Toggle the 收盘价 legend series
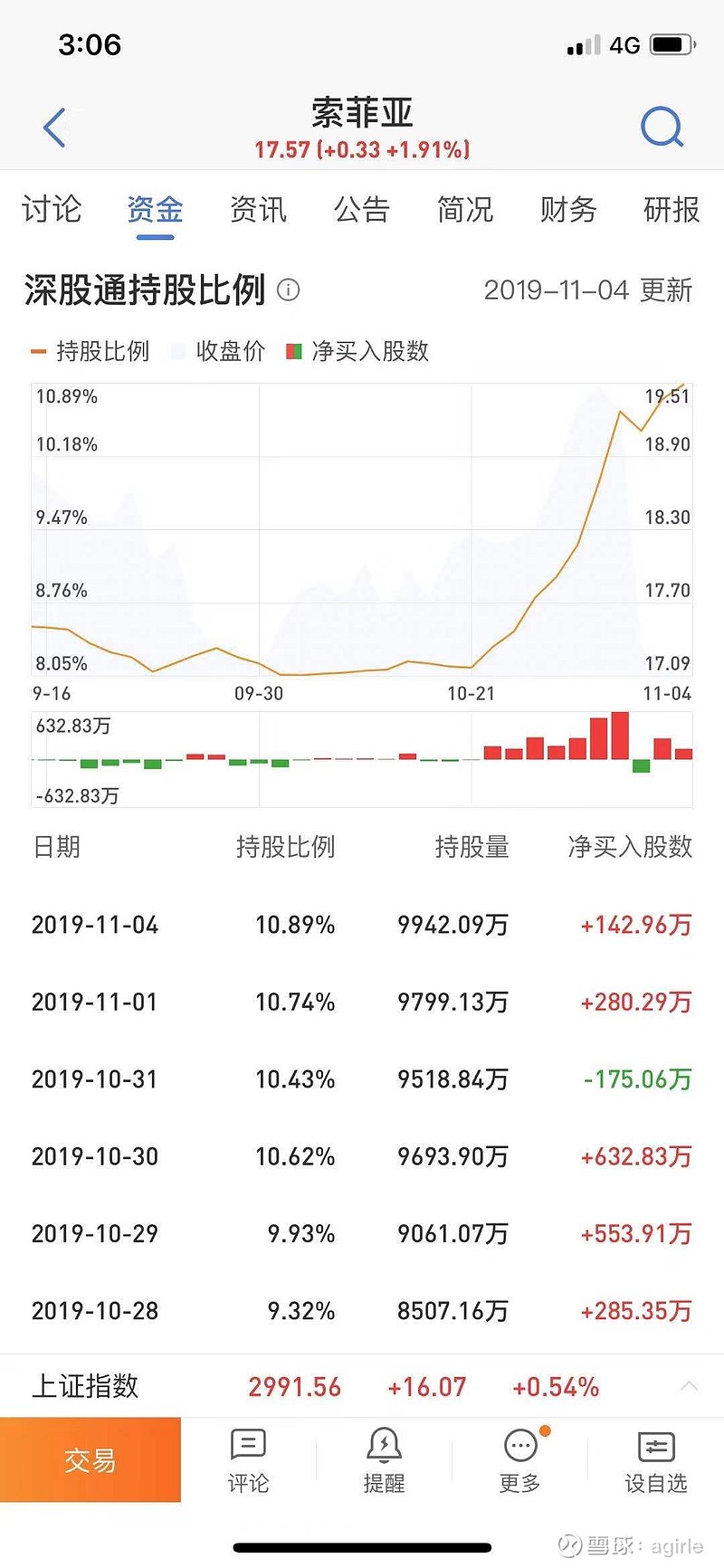 (x=222, y=352)
